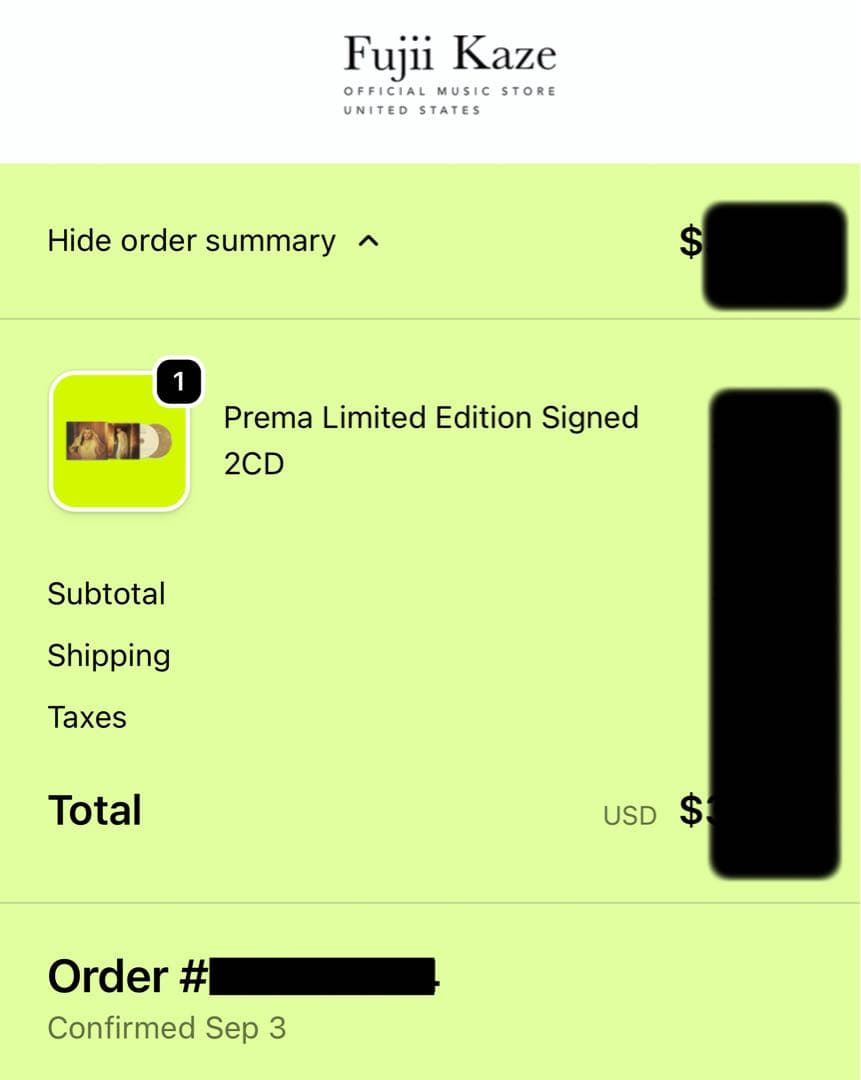Collapse the order summary
Image resolution: width=861 pixels, height=1080 pixels.
coord(213,242)
